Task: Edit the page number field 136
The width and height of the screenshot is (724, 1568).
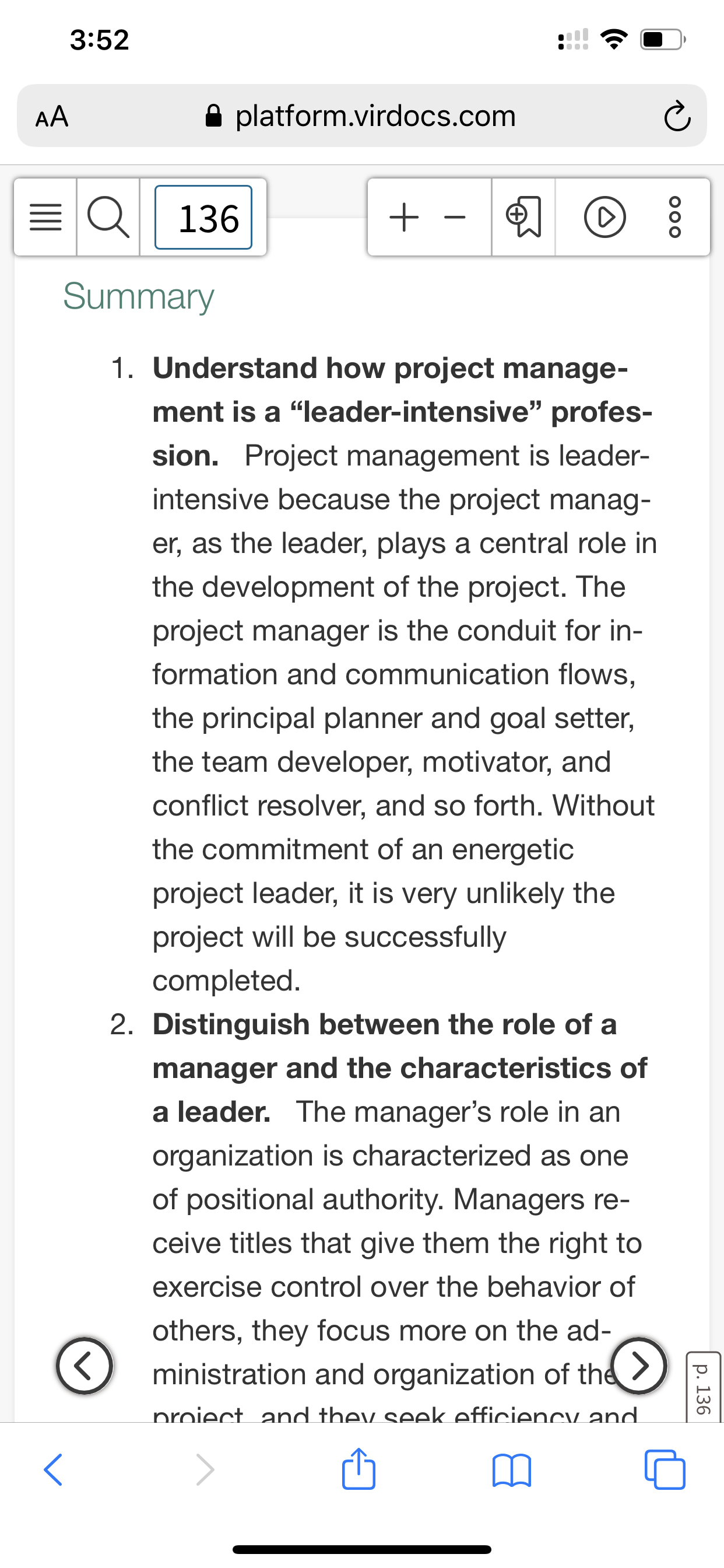Action: point(203,218)
